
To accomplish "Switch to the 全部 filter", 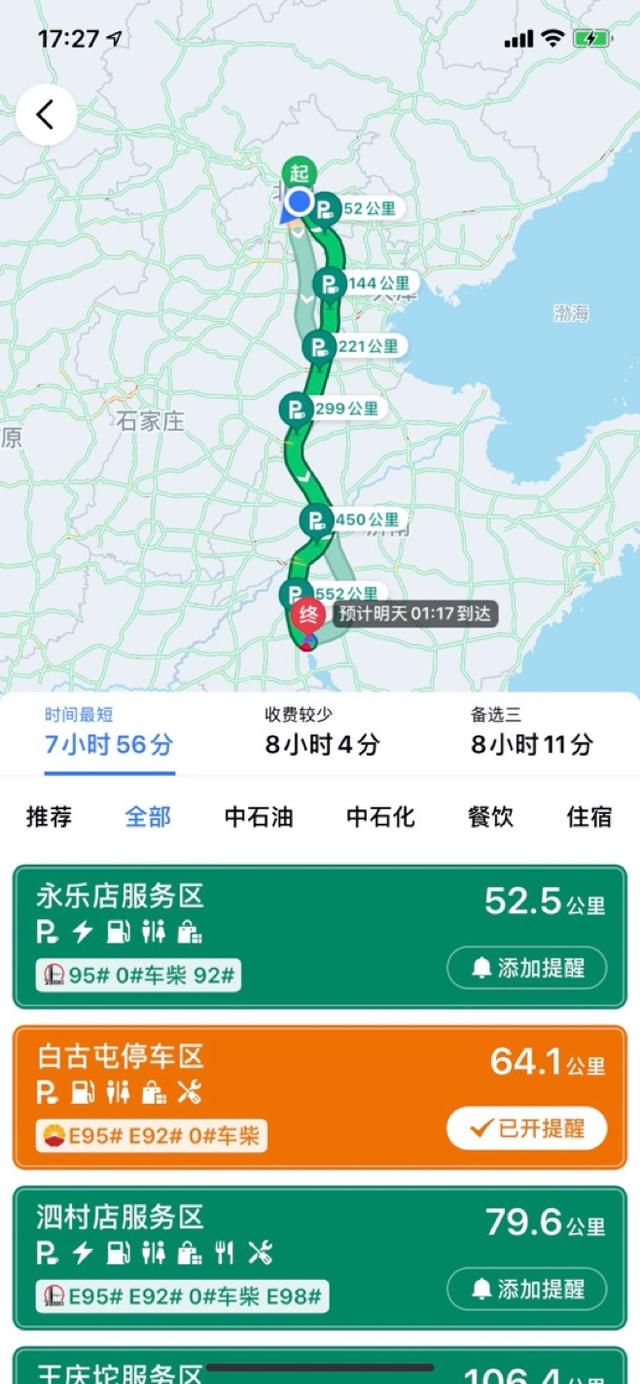I will point(148,816).
